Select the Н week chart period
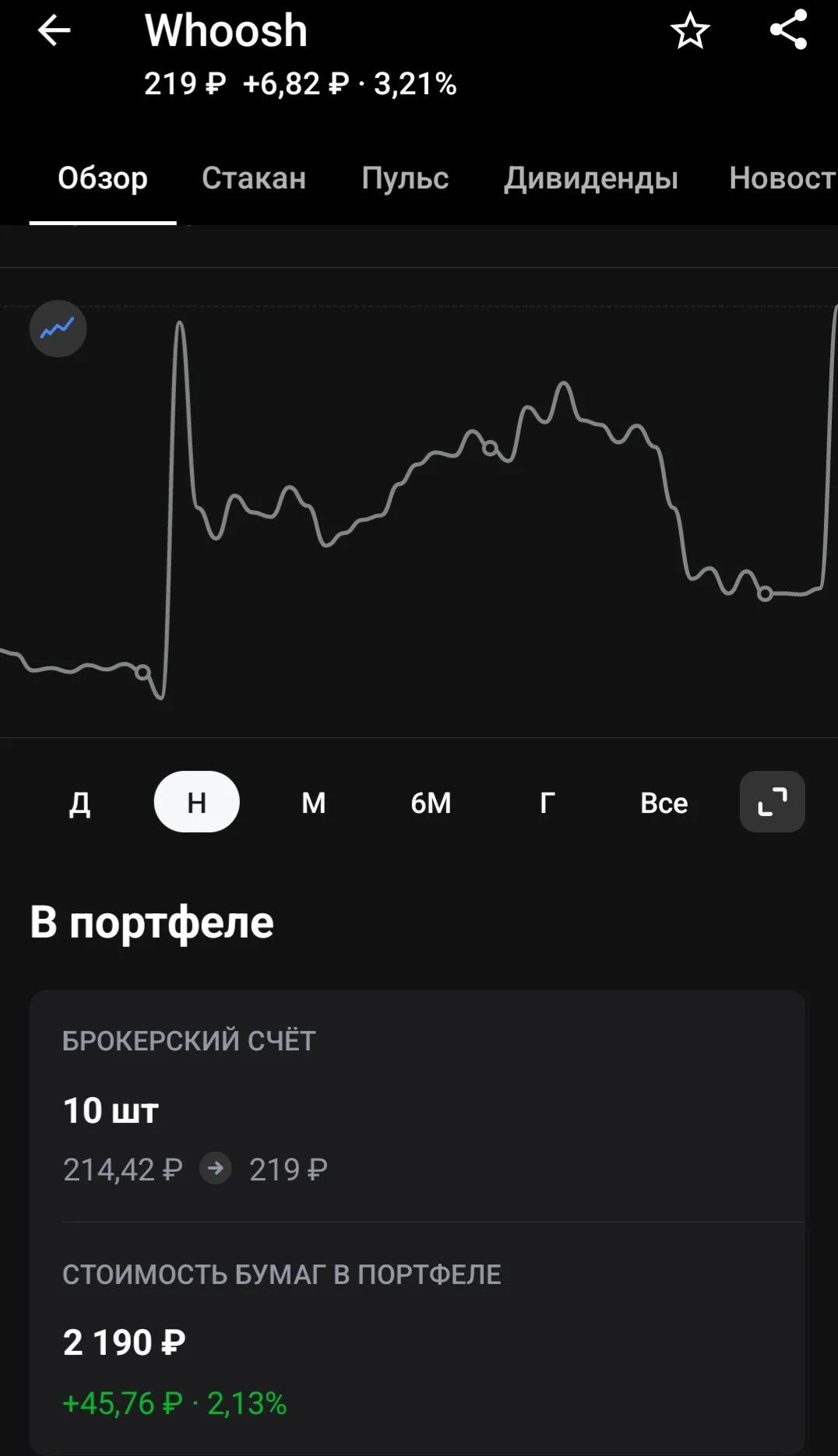 tap(197, 802)
